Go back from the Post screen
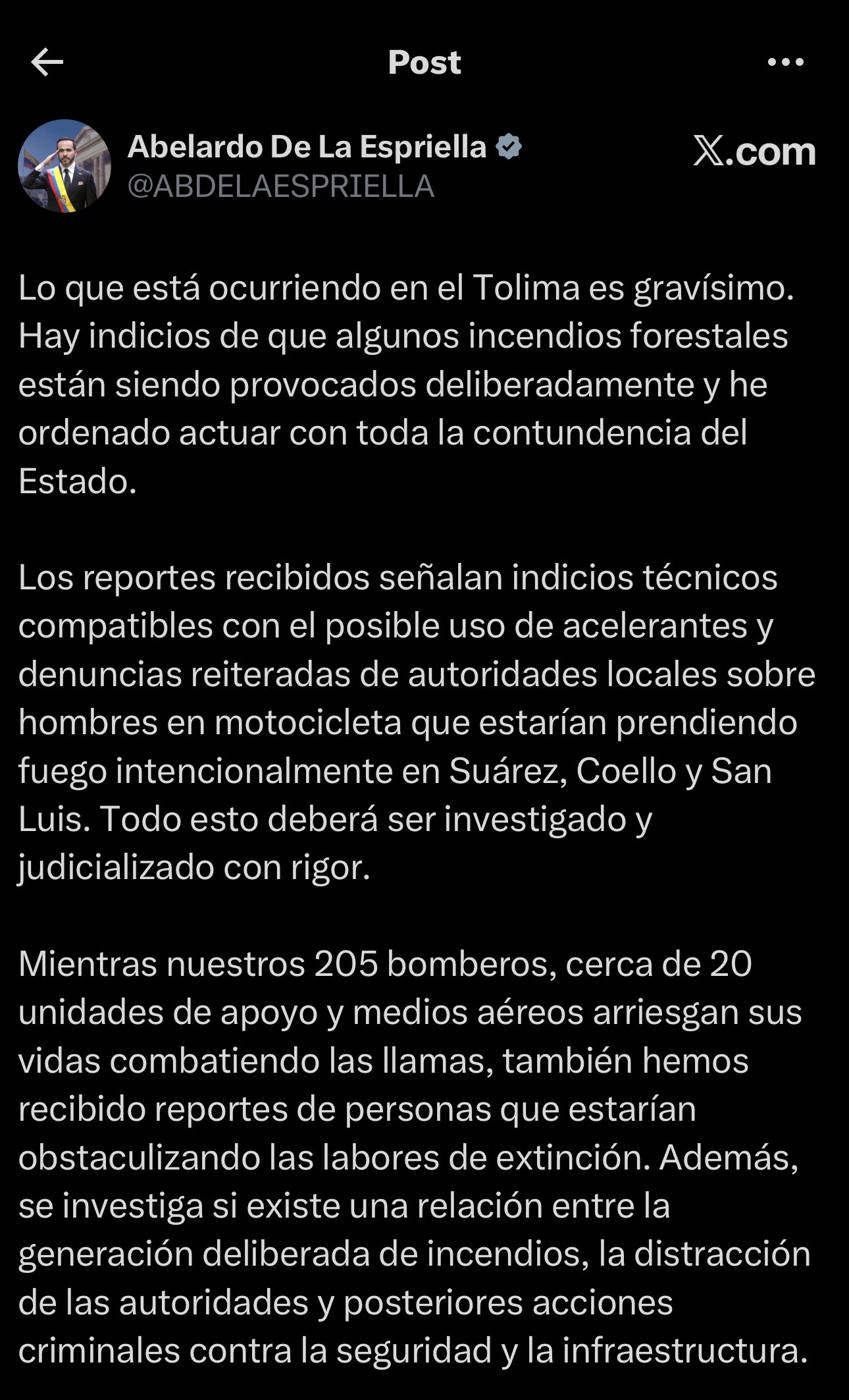Image resolution: width=849 pixels, height=1400 pixels. tap(47, 63)
